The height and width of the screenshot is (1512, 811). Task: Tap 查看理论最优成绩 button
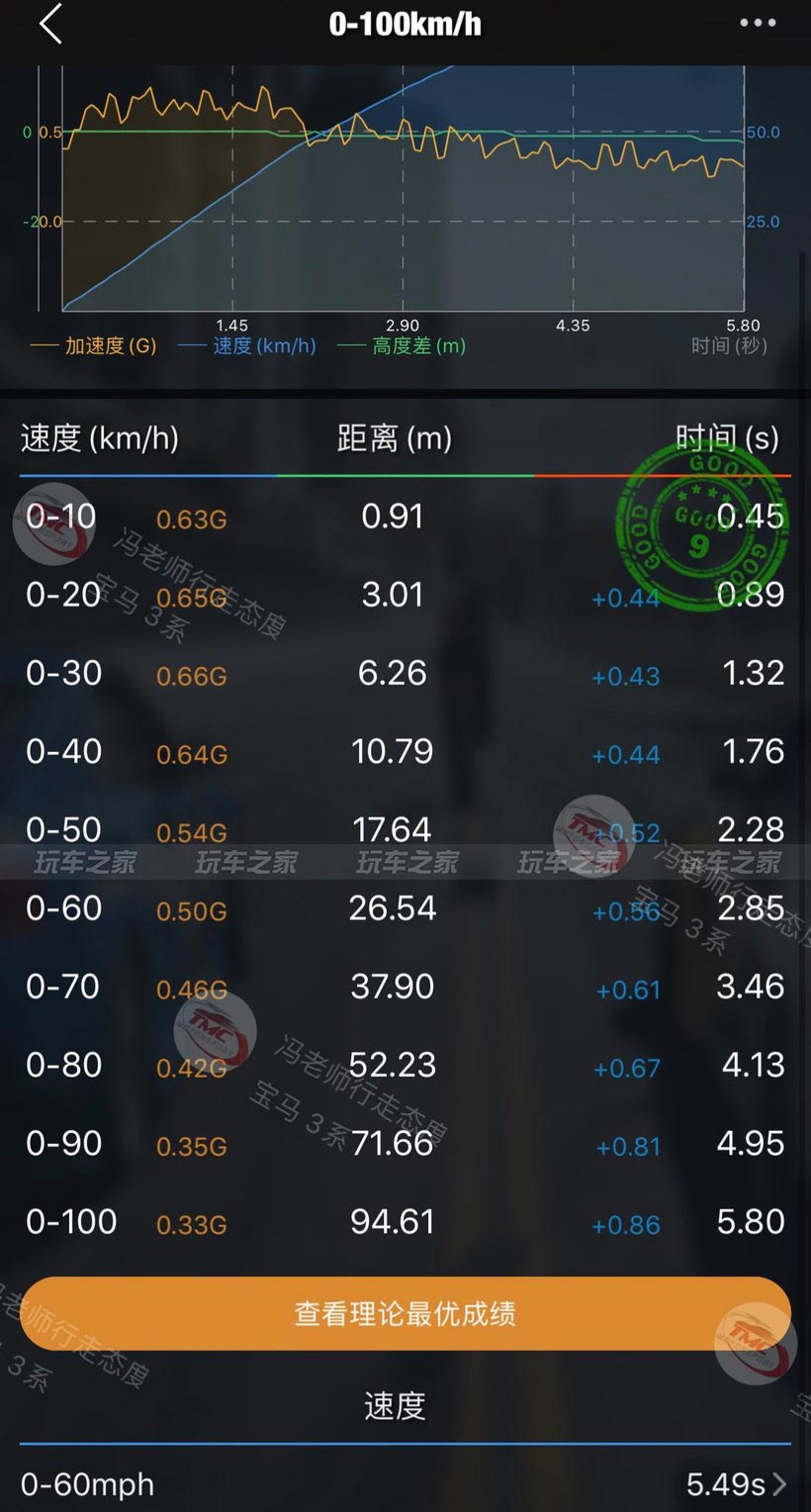[x=405, y=1313]
